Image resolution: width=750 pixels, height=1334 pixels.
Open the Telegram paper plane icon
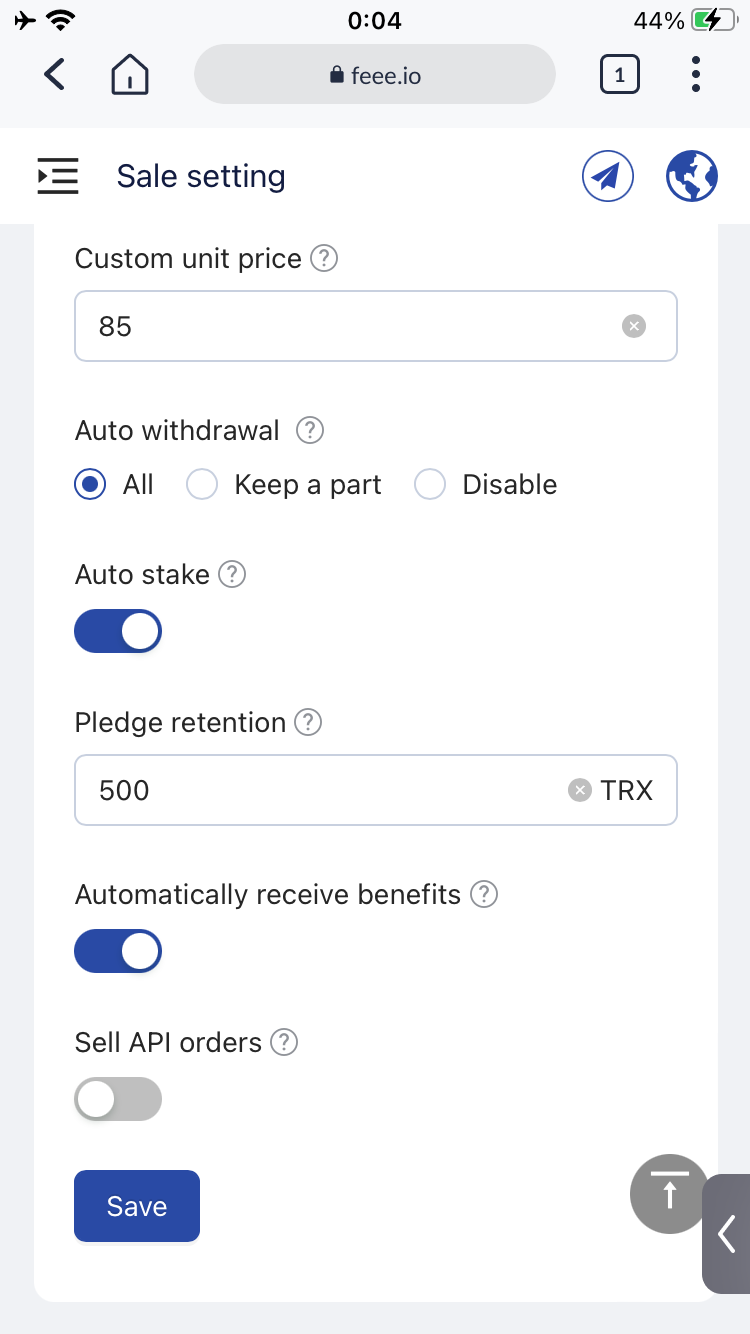point(608,176)
